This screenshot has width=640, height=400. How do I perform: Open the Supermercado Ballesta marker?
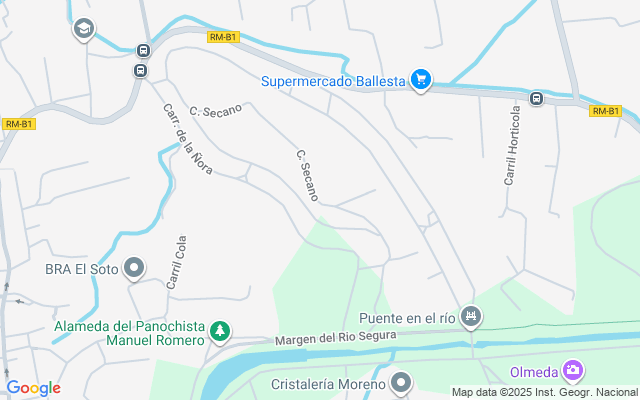(x=421, y=81)
